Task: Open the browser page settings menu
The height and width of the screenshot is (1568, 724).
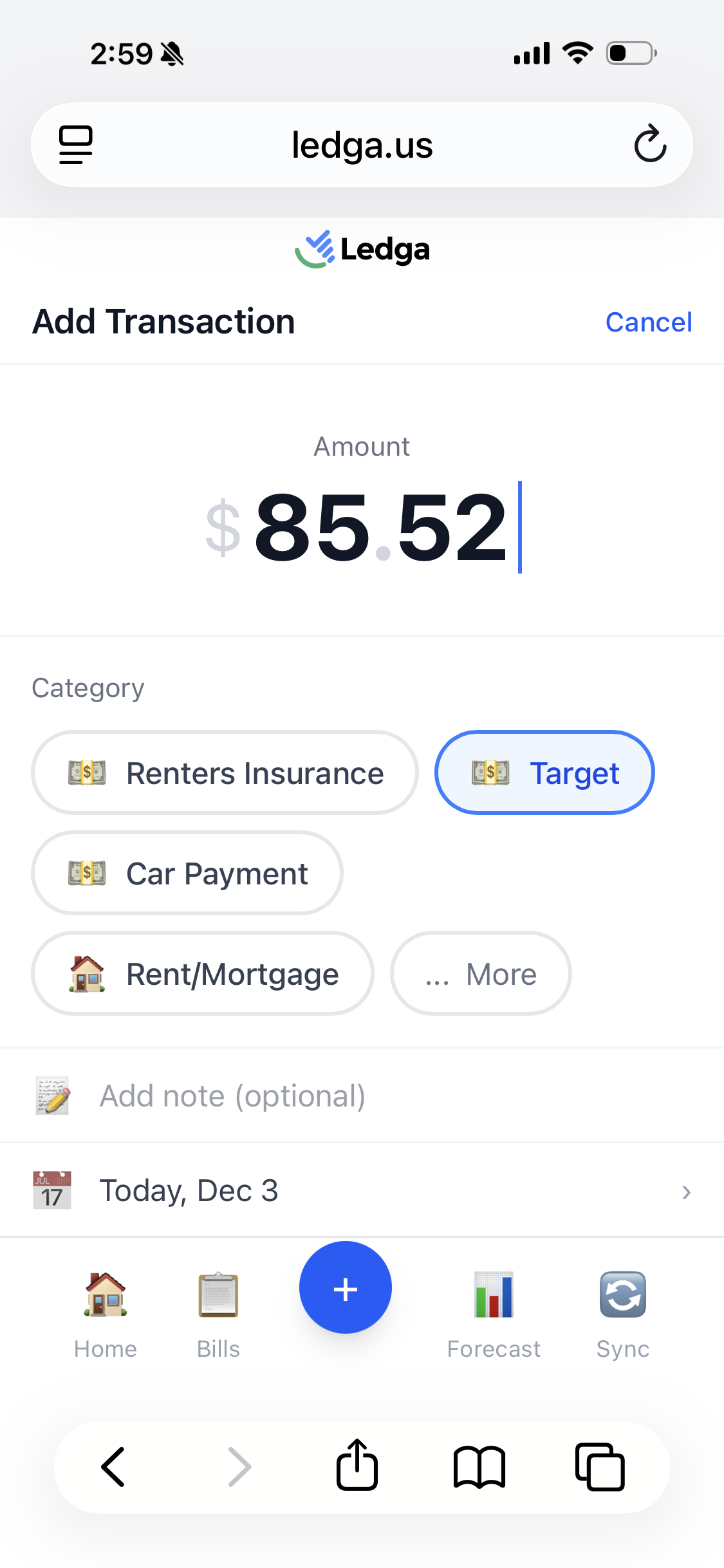Action: click(x=76, y=145)
